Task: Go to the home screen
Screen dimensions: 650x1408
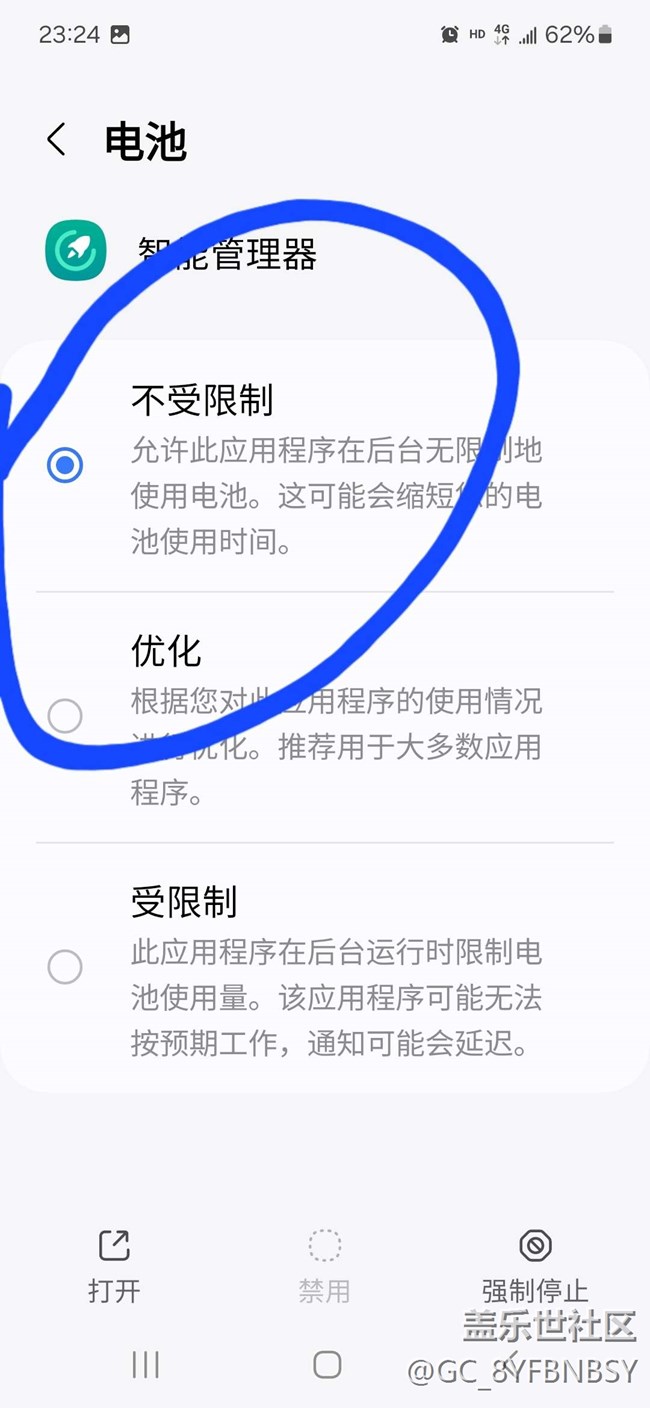Action: pos(327,1365)
